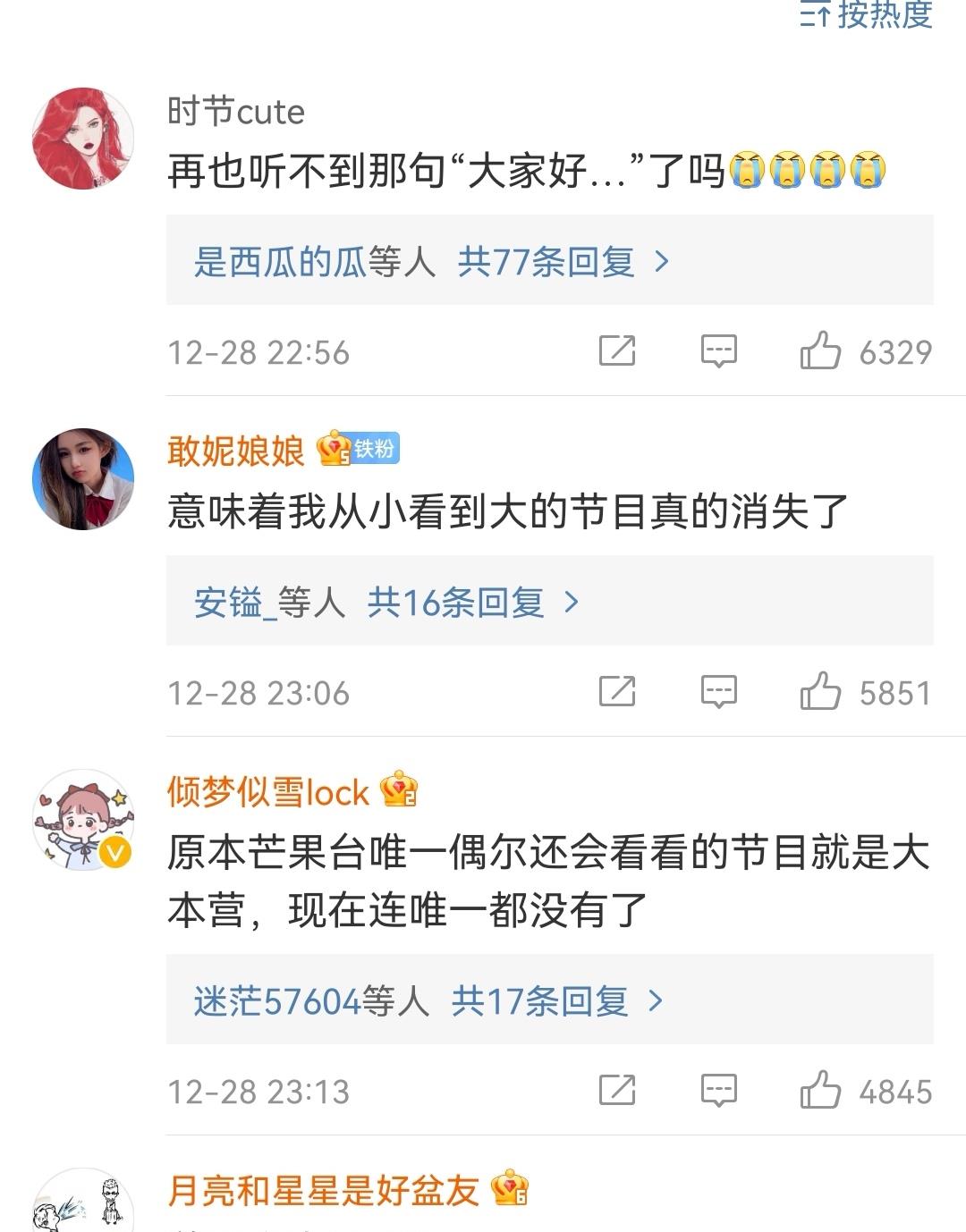Reply to 时节cute's comment
Viewport: 966px width, 1232px height.
(x=718, y=351)
